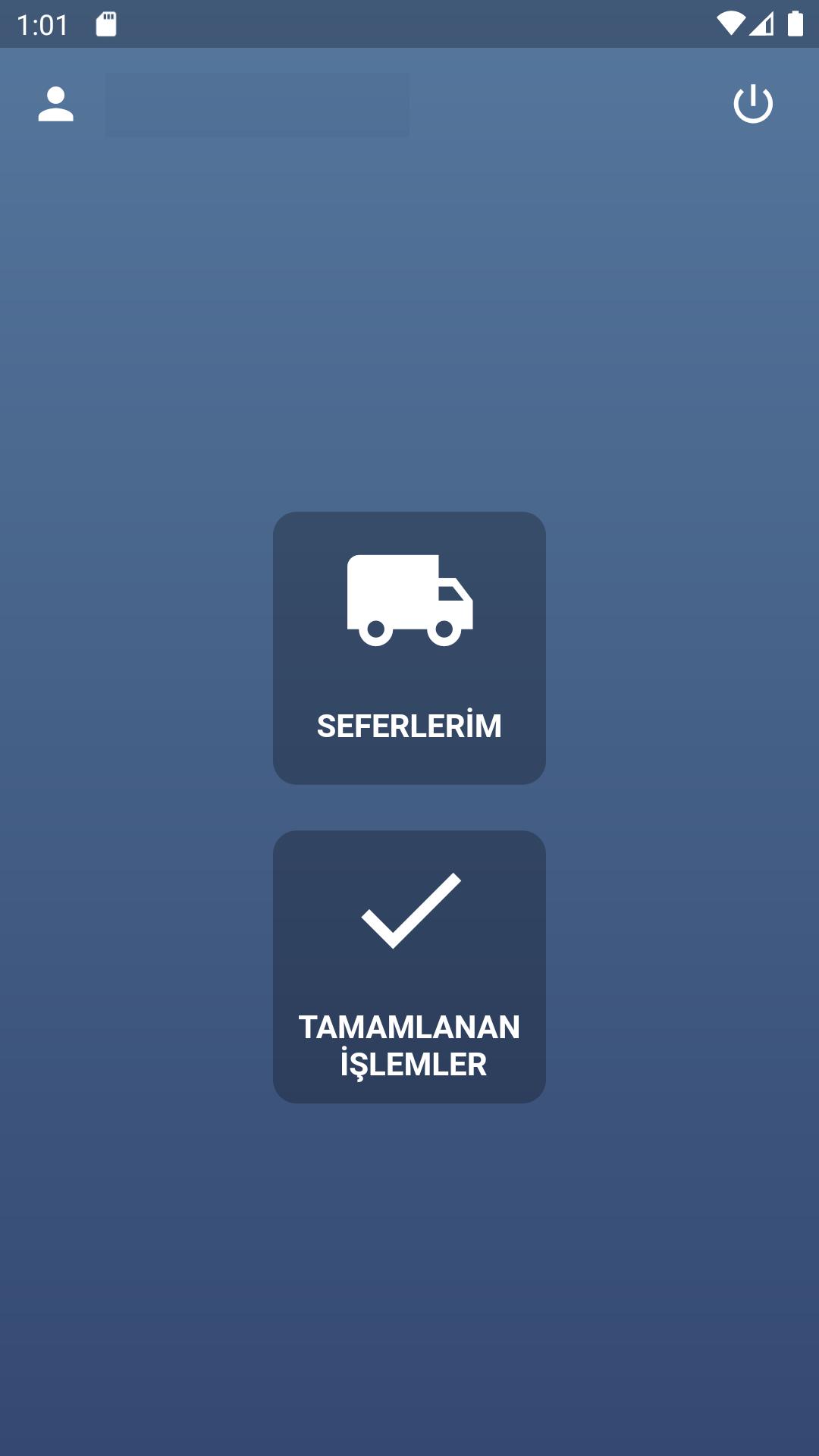Screen dimensions: 819x1456
Task: Open Tamamlanan İşlemler tile
Action: 409,966
